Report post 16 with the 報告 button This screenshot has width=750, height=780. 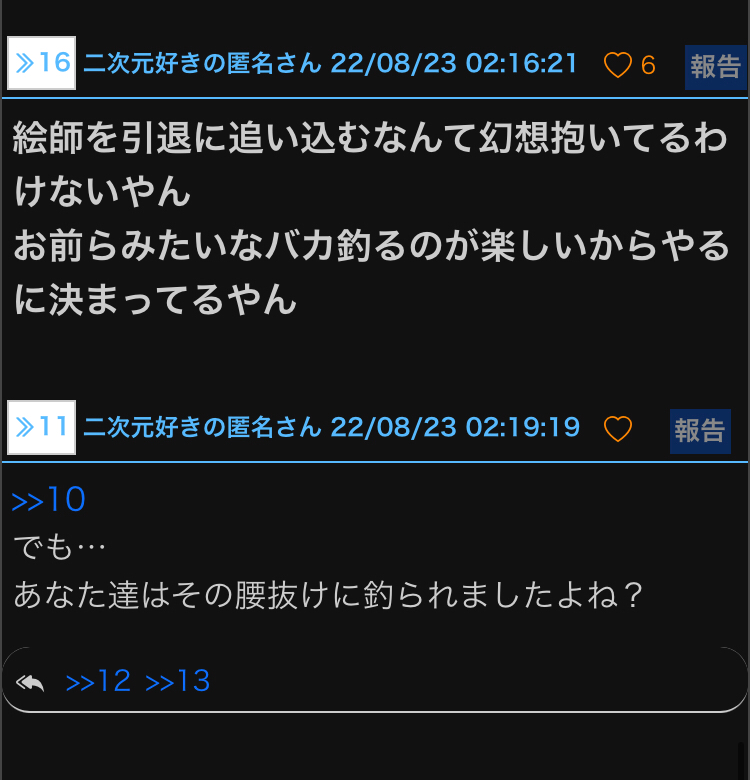tap(715, 67)
